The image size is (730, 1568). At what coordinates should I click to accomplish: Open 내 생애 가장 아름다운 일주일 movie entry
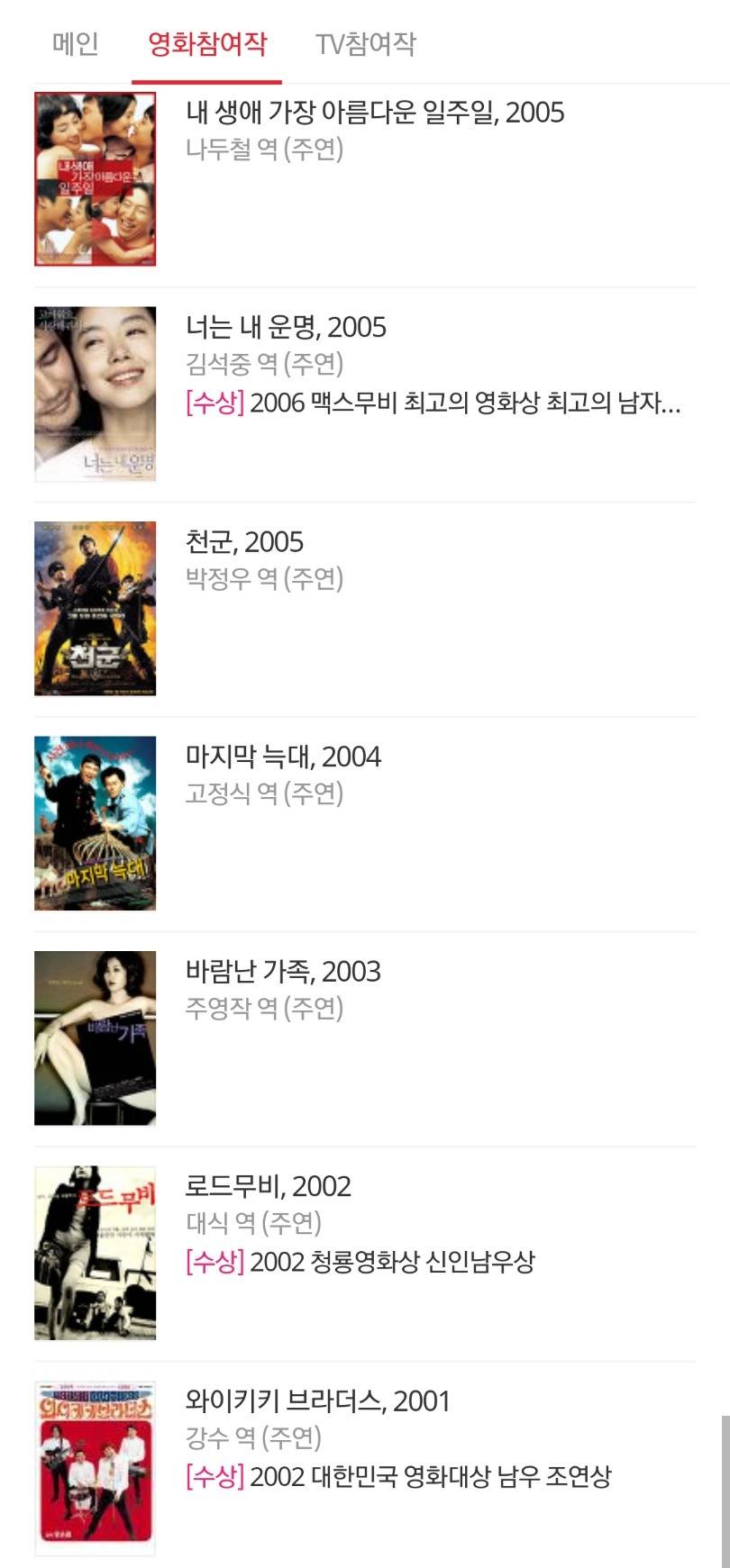(375, 113)
